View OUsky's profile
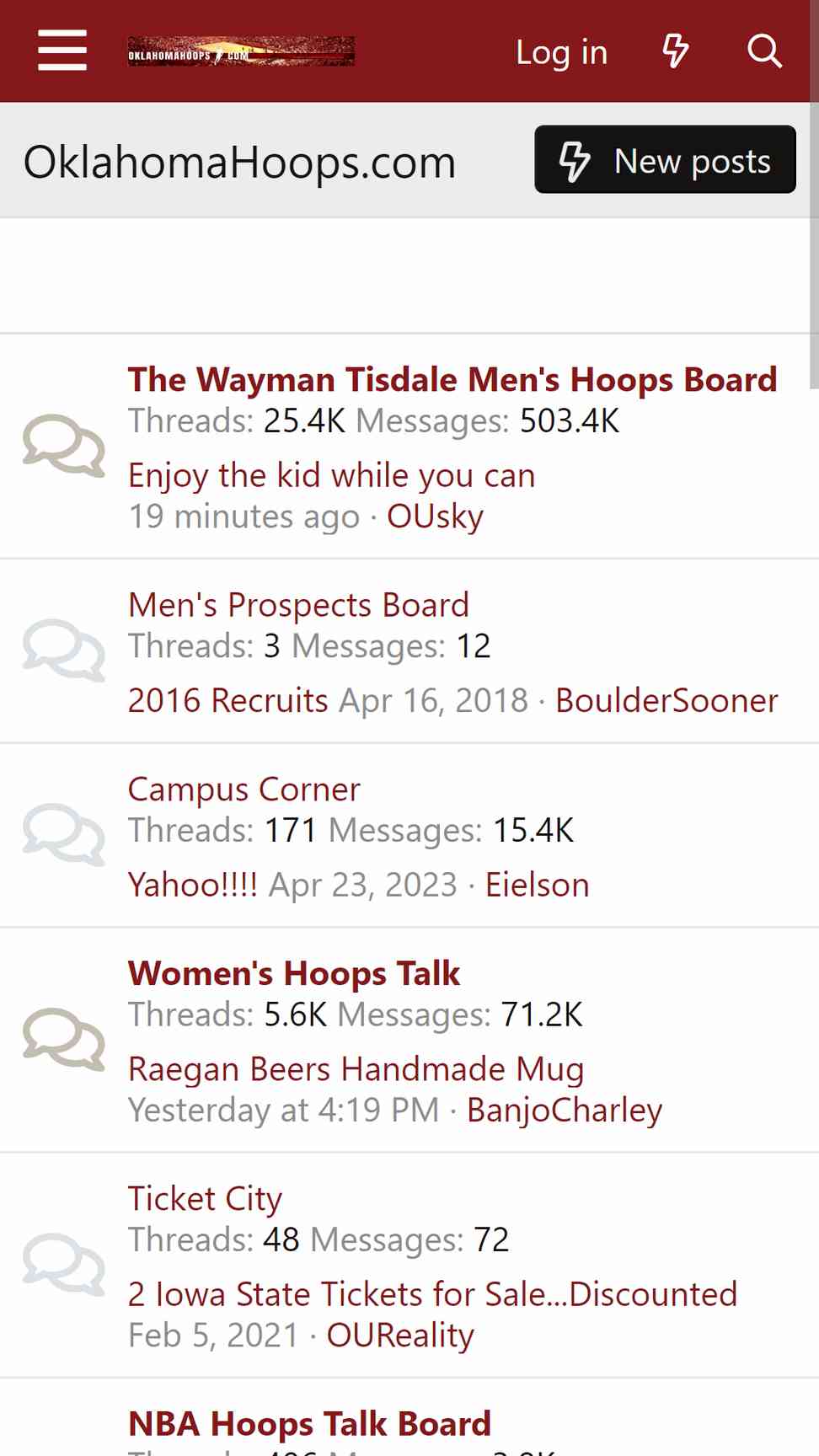This screenshot has height=1456, width=819. tap(435, 517)
